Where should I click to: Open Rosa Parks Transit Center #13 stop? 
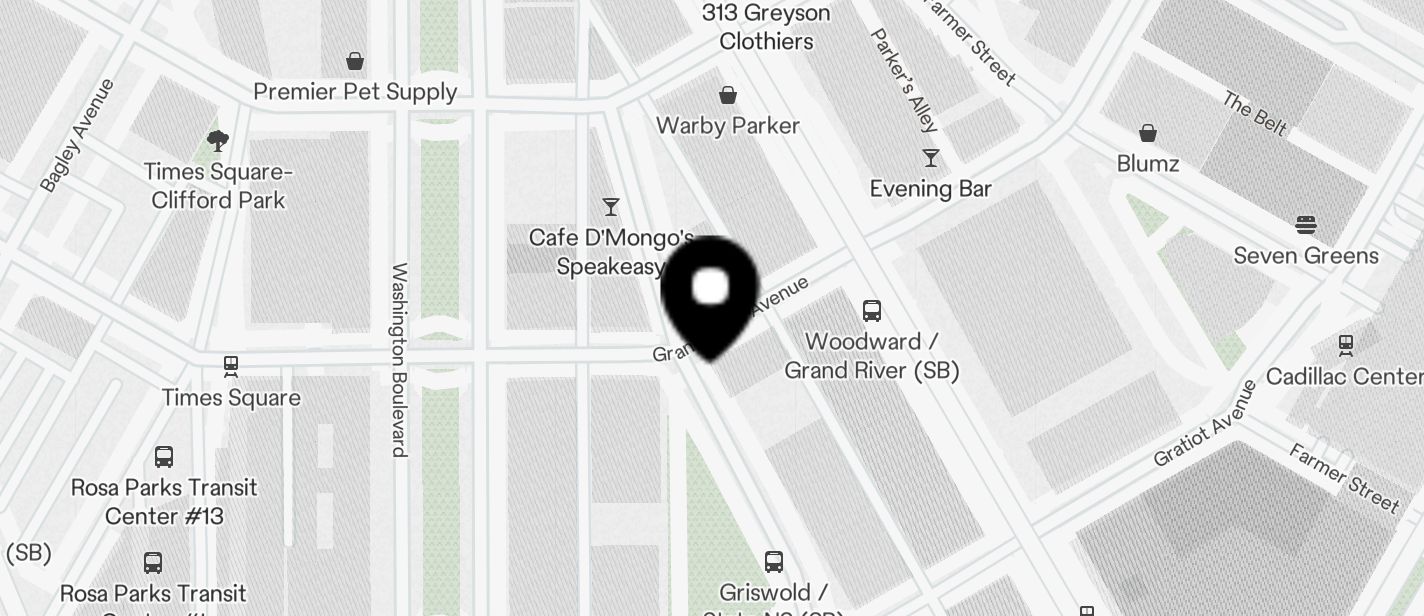pos(164,457)
